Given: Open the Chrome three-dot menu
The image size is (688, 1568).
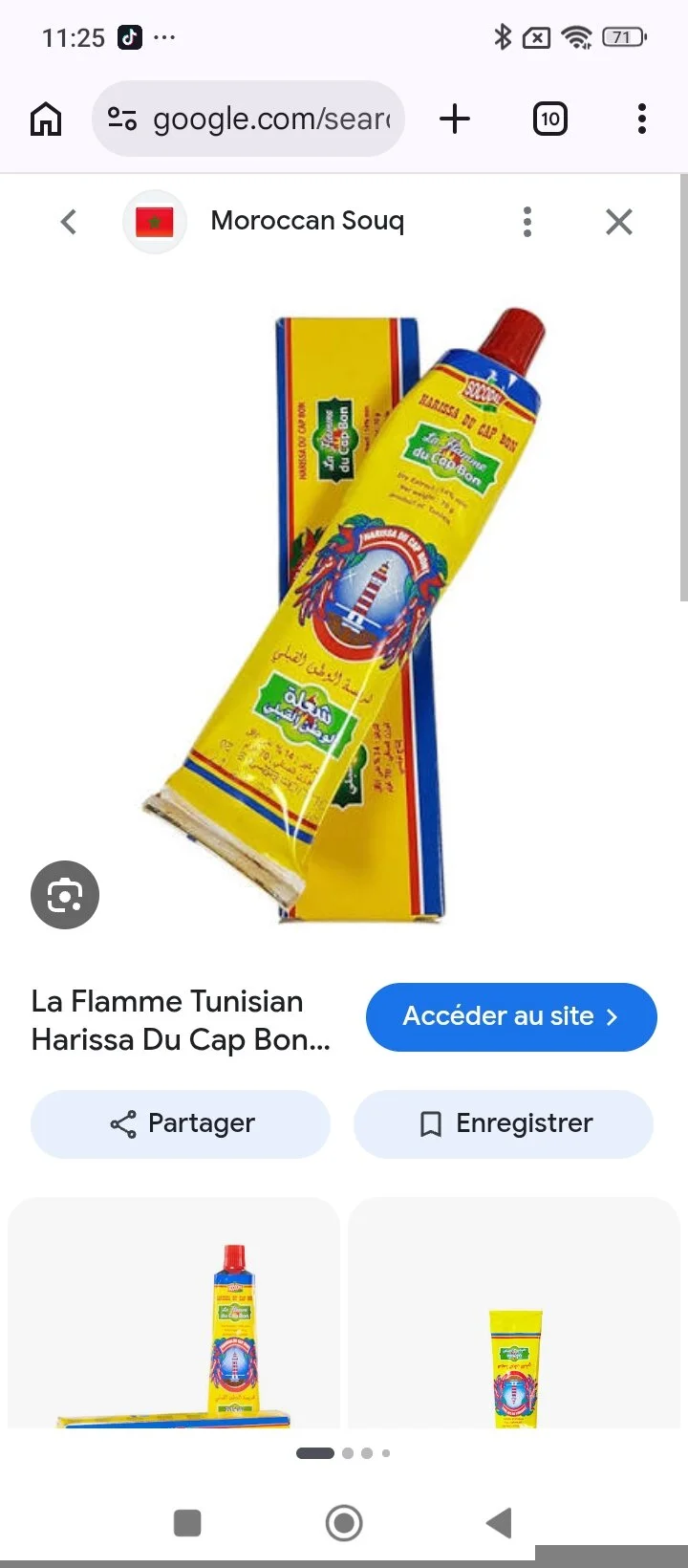Looking at the screenshot, I should pos(642,119).
